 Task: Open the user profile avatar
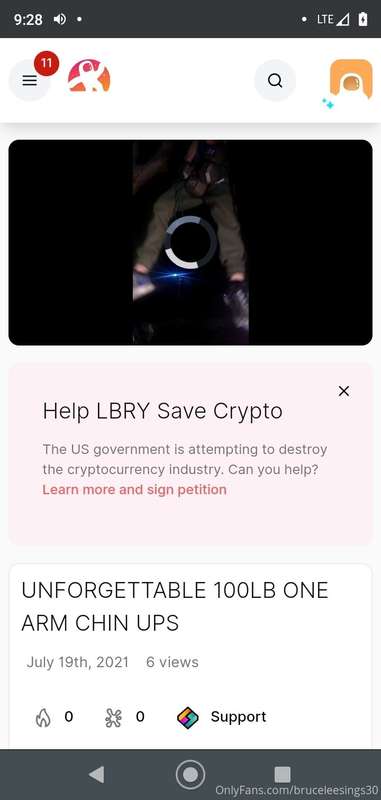(x=351, y=80)
